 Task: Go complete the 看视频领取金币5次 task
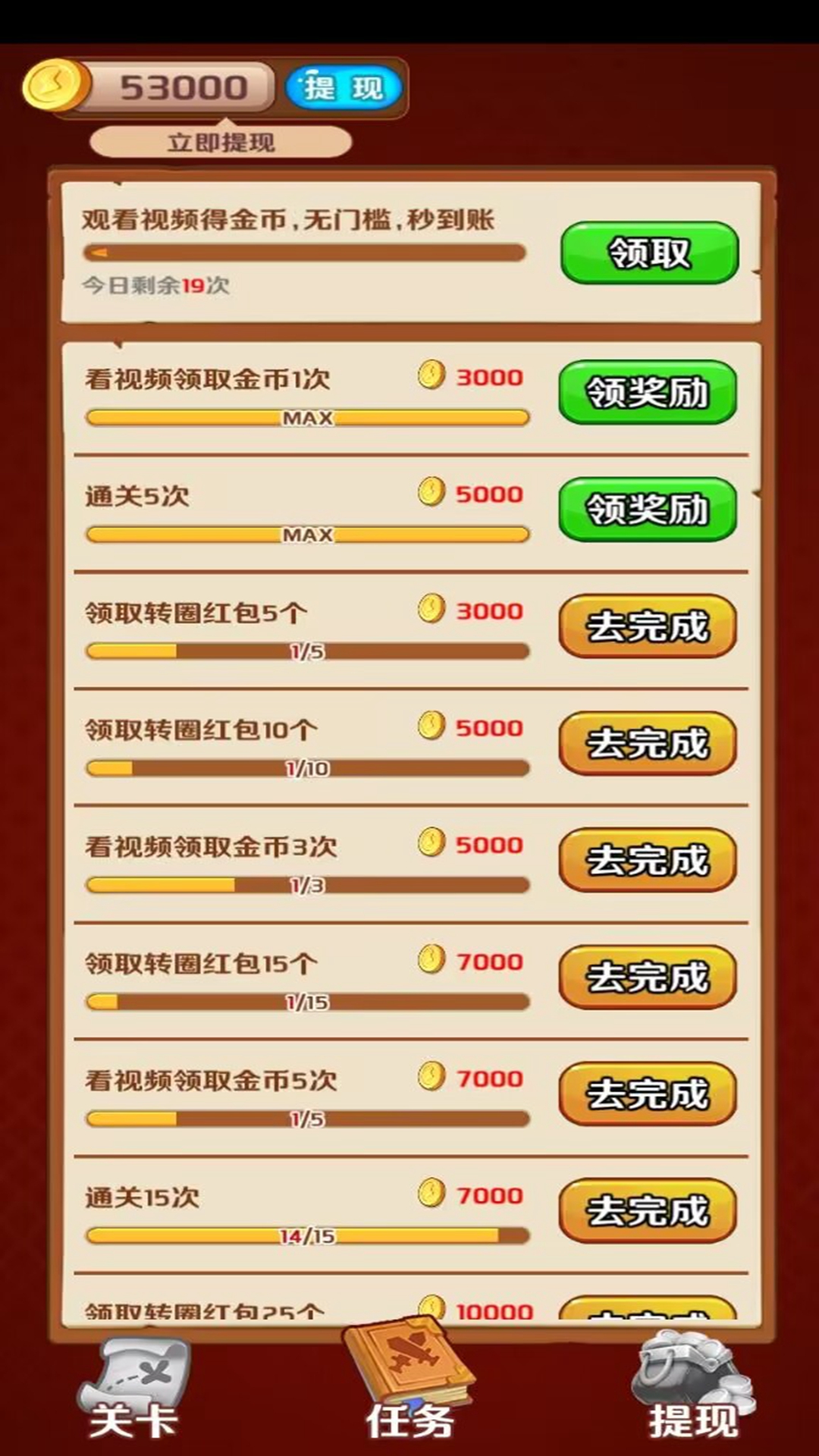(x=648, y=1094)
